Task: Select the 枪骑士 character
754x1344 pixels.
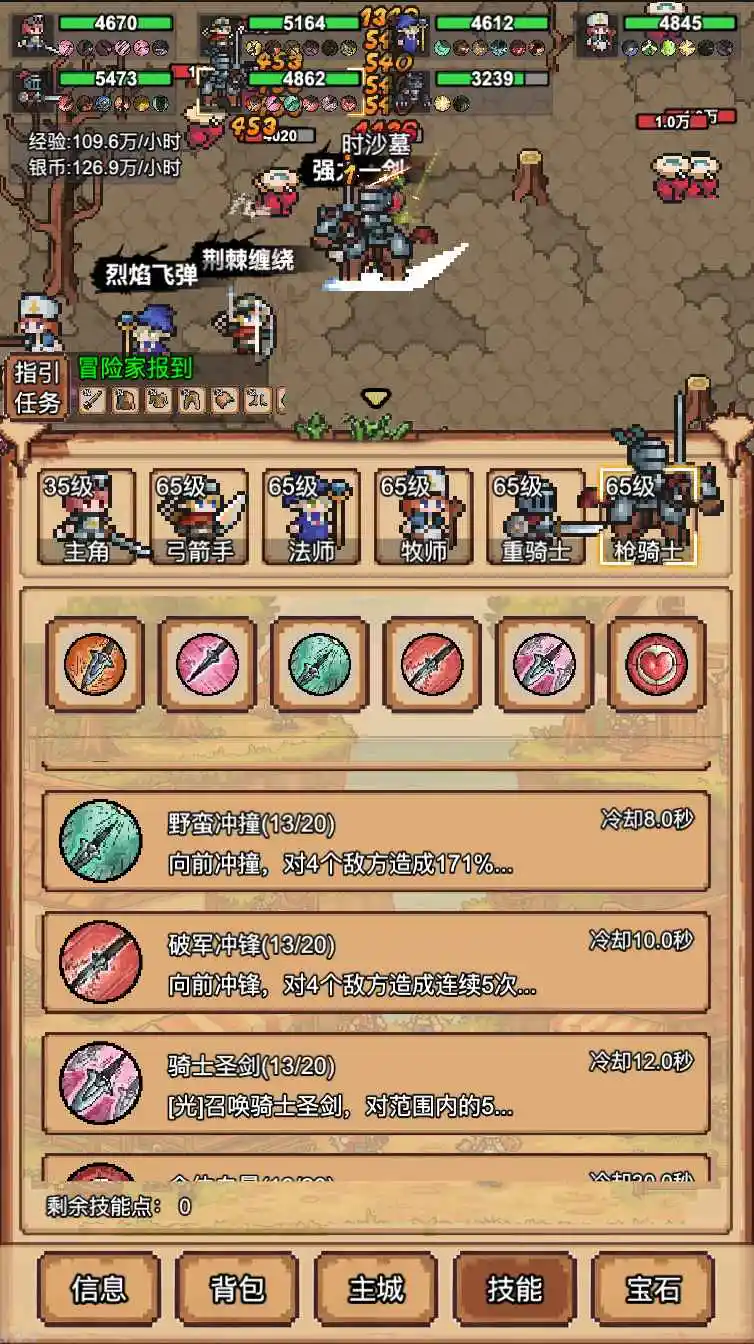Action: 647,518
